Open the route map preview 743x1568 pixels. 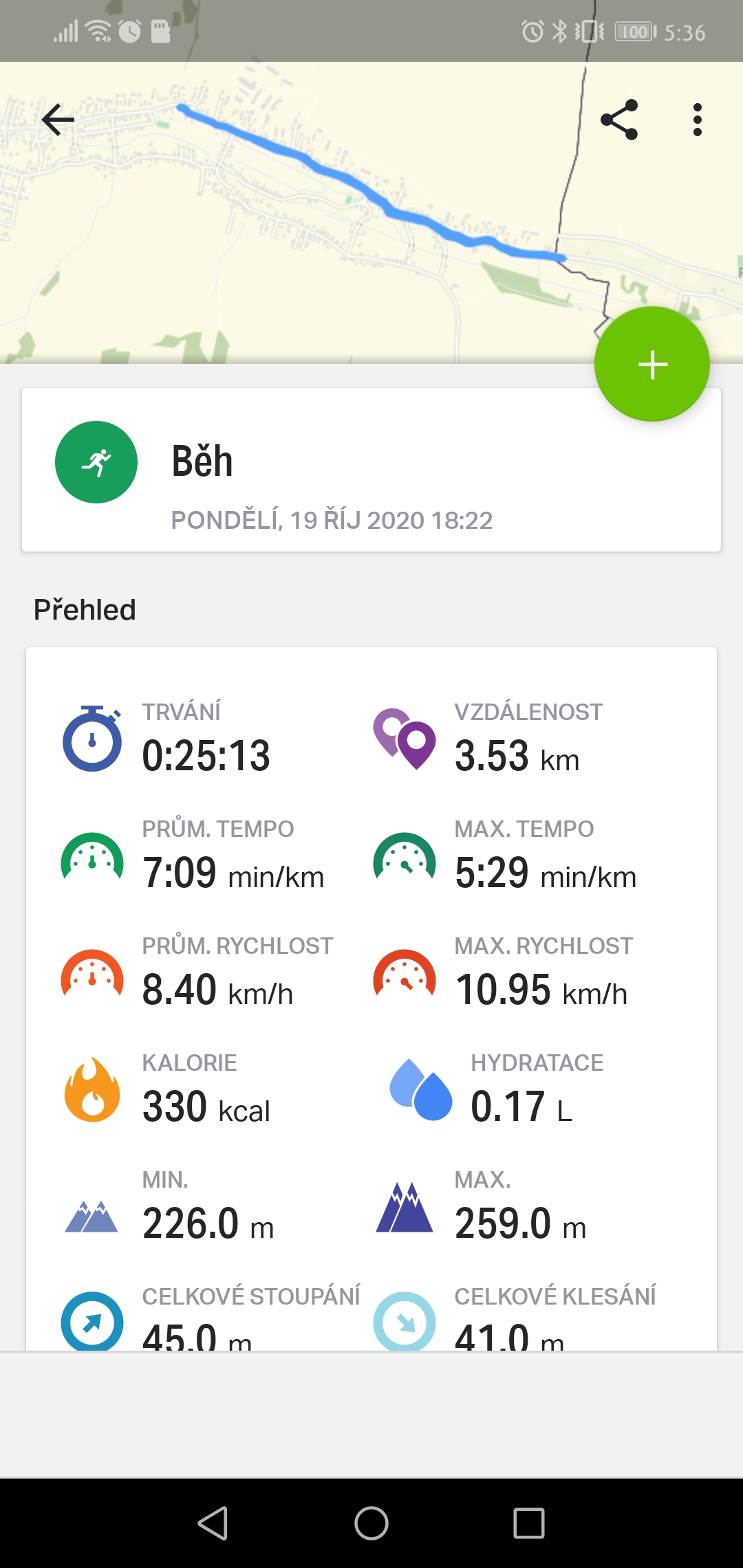pyautogui.click(x=371, y=213)
